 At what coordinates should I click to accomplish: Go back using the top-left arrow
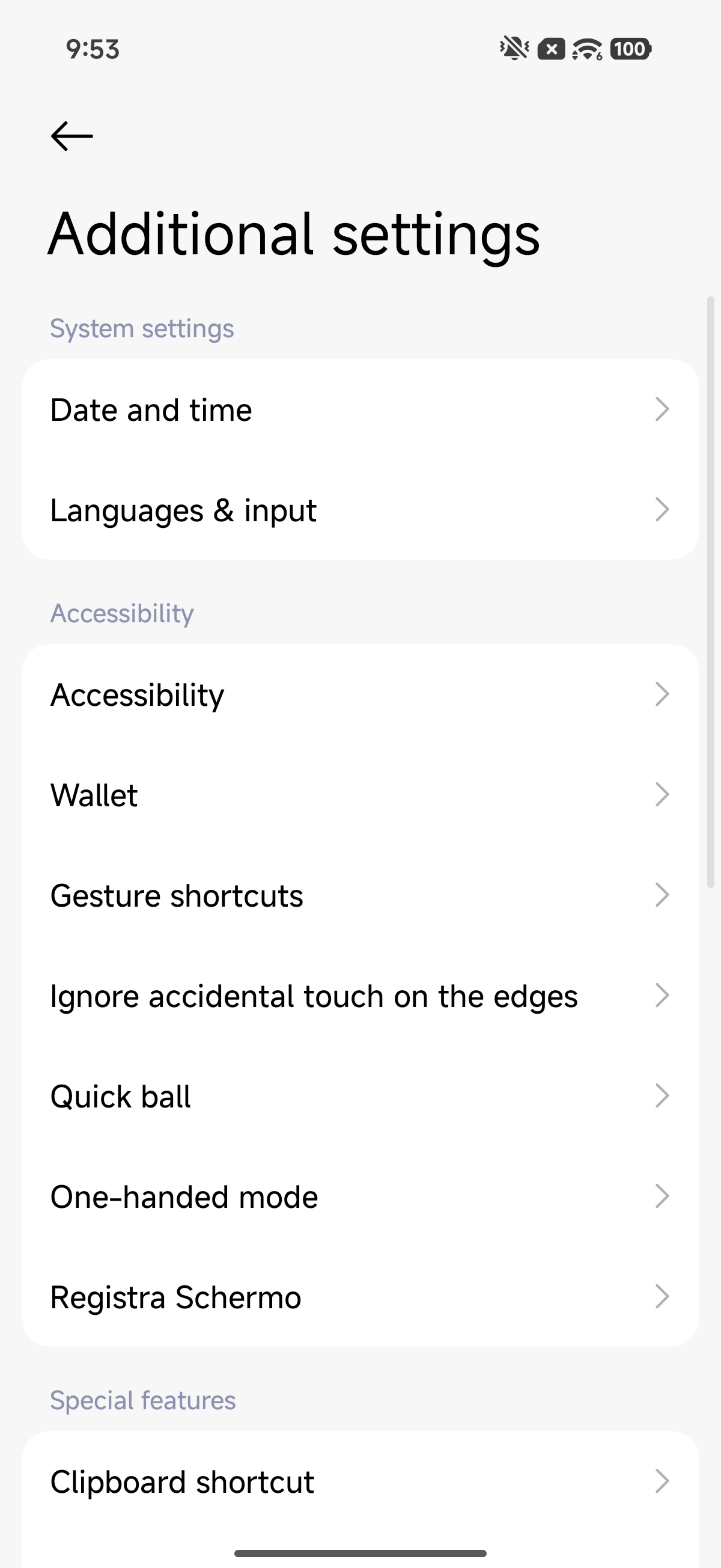71,136
